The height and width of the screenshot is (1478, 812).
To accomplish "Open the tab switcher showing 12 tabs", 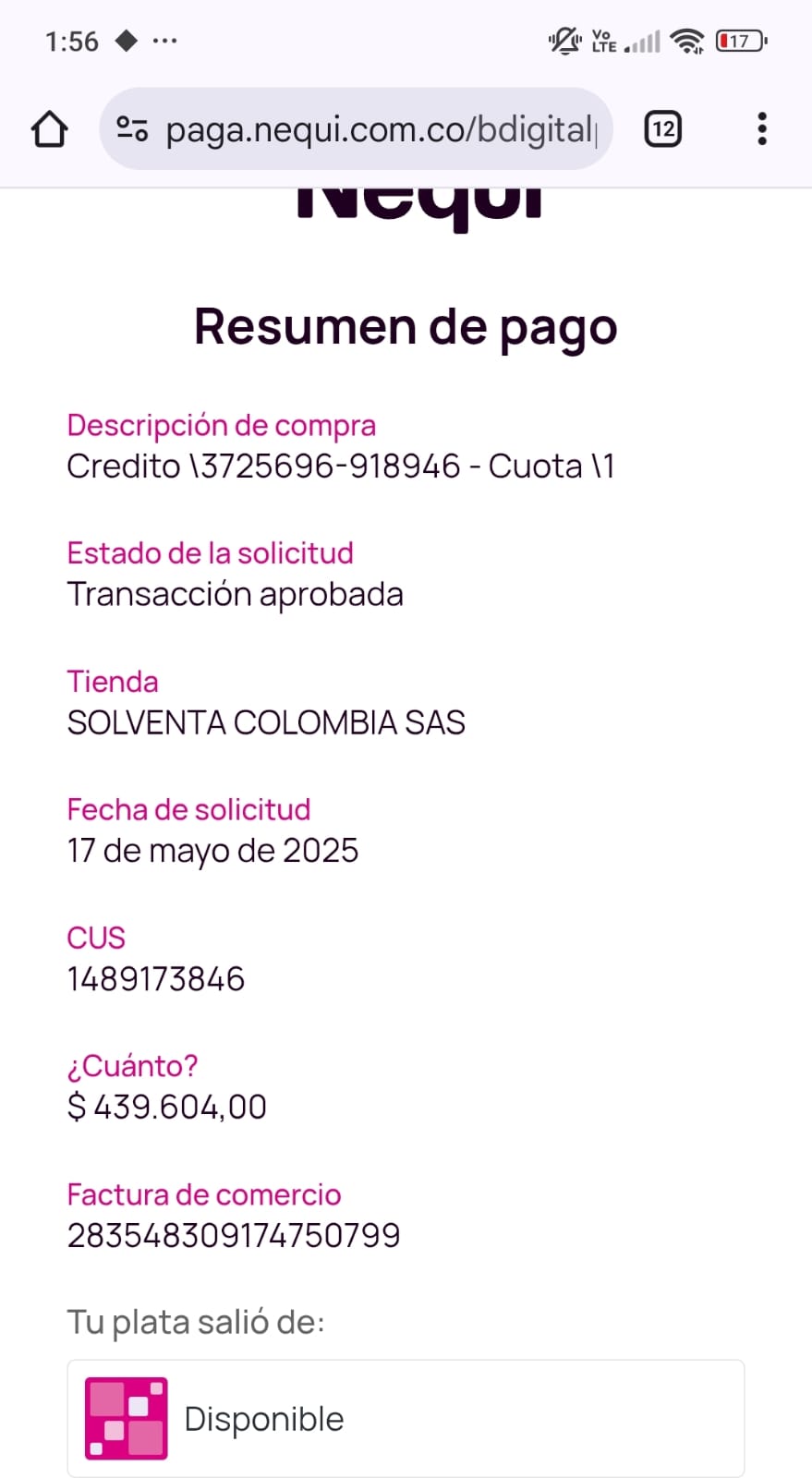I will (662, 129).
